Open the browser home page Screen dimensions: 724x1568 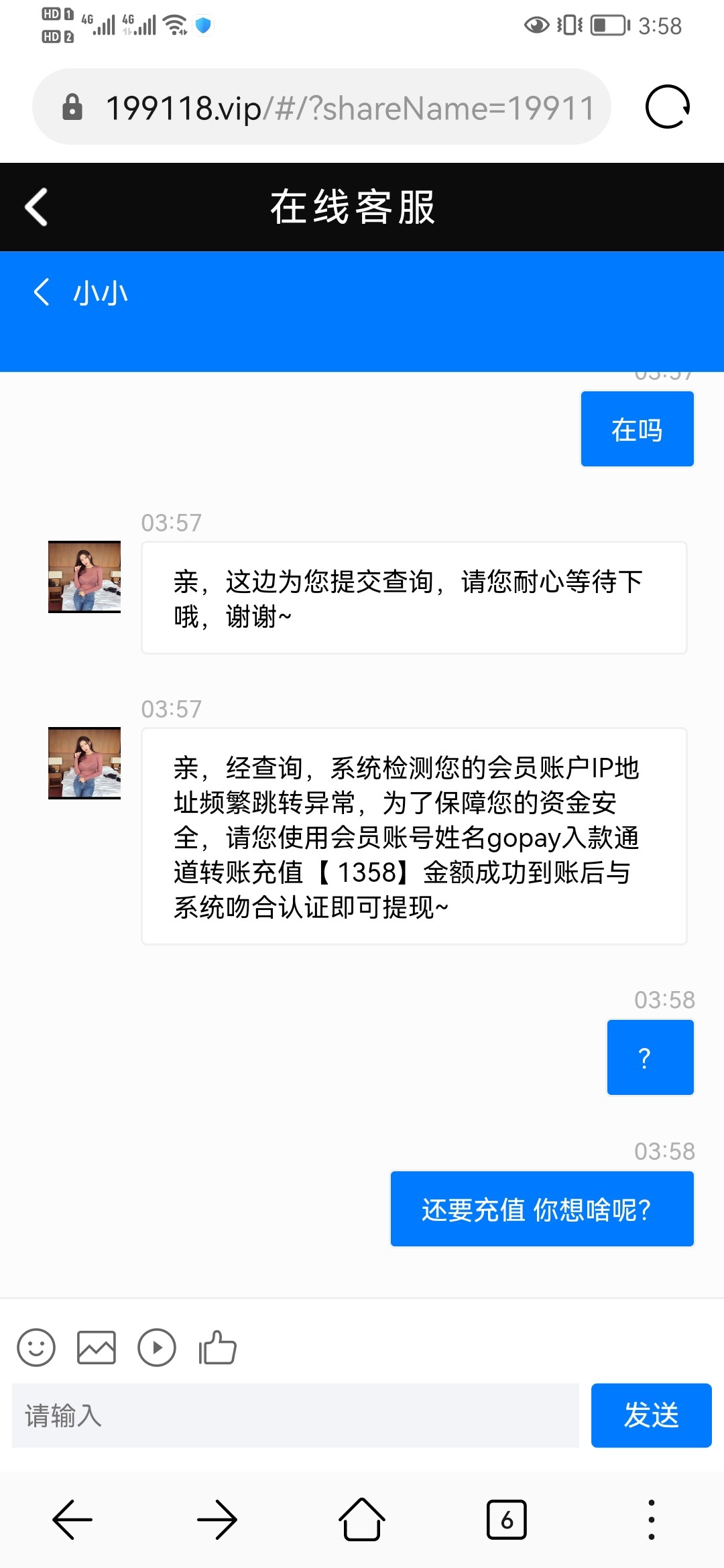(362, 1520)
